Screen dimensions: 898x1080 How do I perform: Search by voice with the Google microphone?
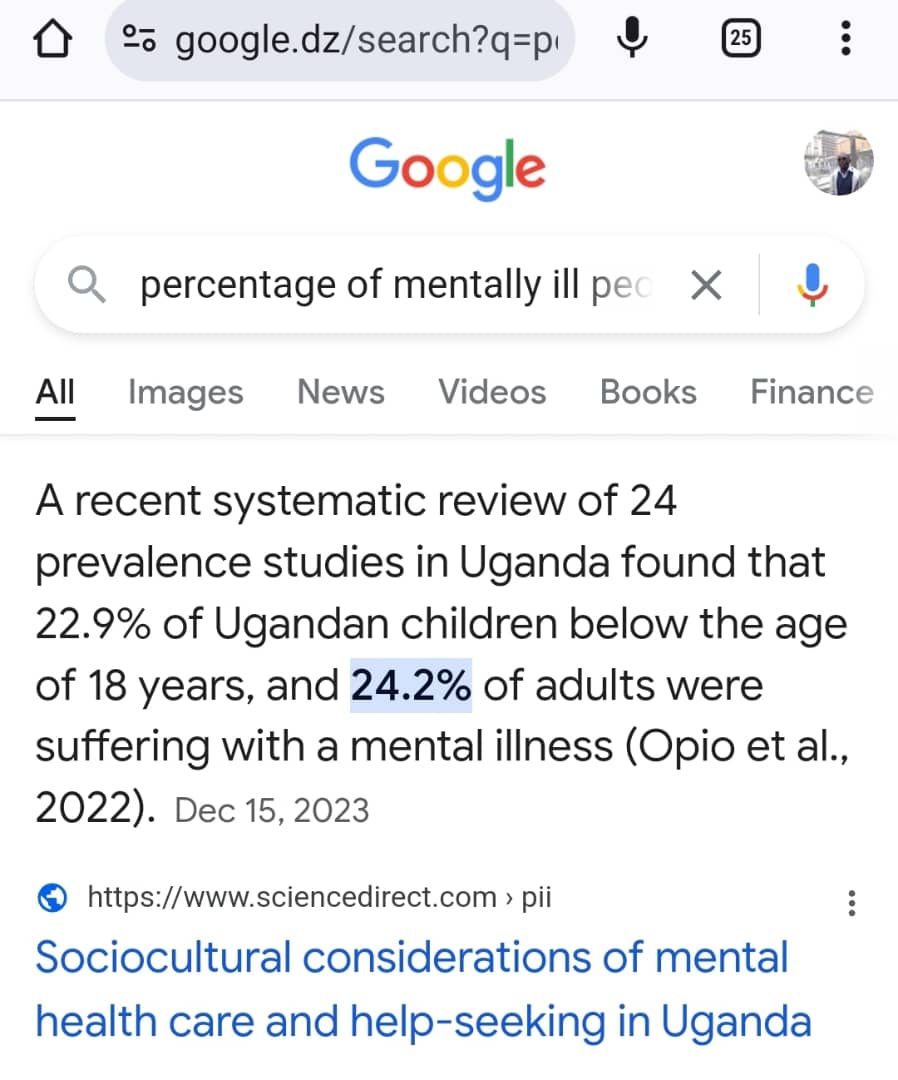pos(814,286)
